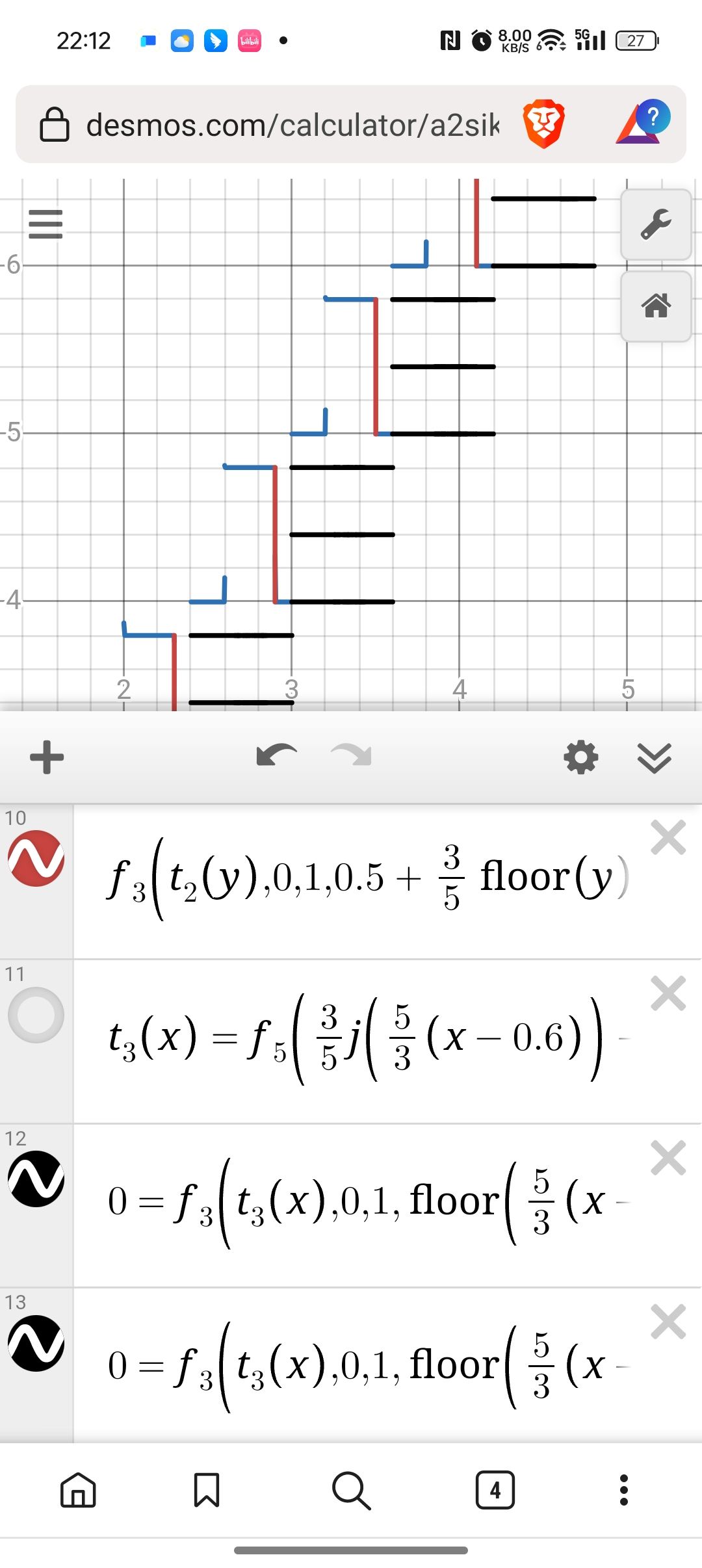
Task: Open expression list settings gear
Action: (x=580, y=757)
